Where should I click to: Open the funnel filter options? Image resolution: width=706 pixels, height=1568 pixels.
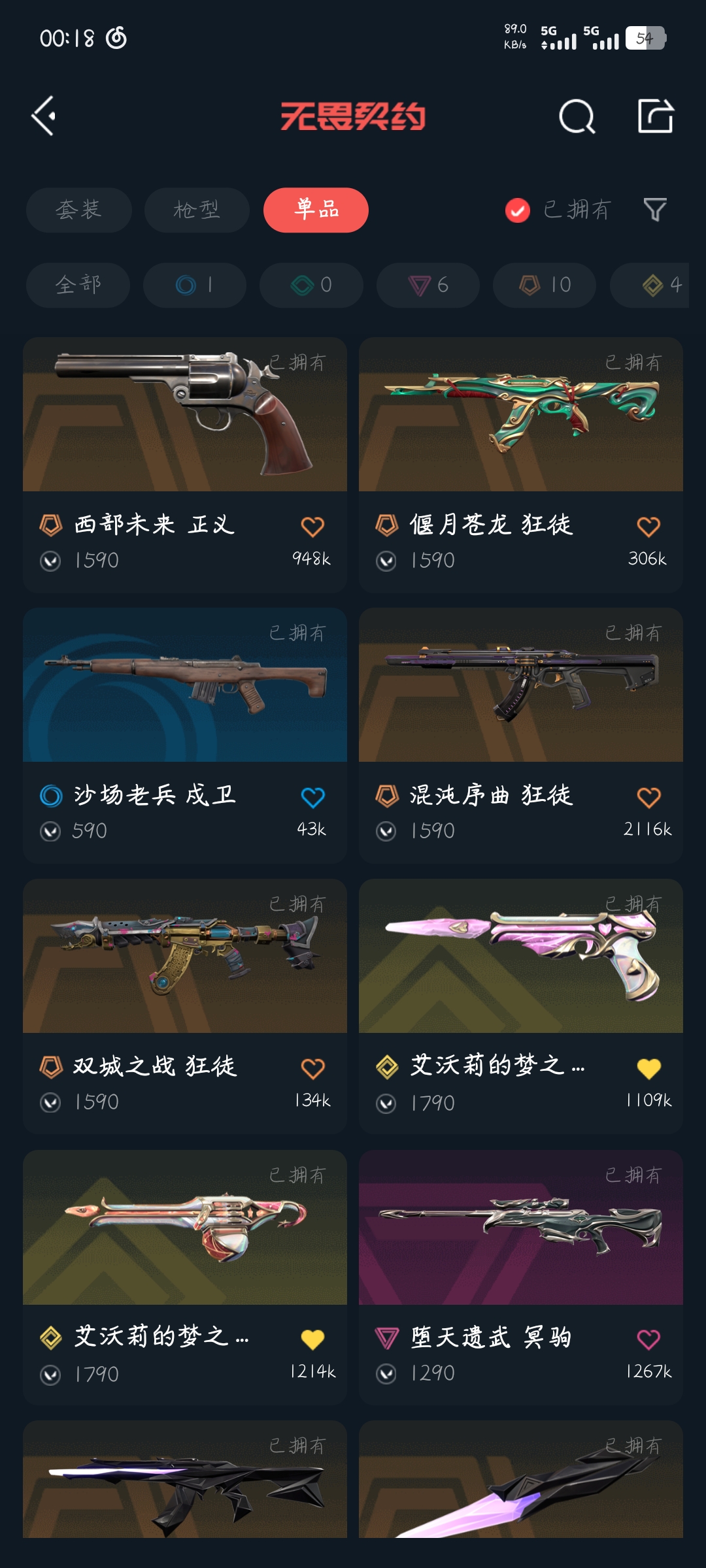(x=655, y=210)
